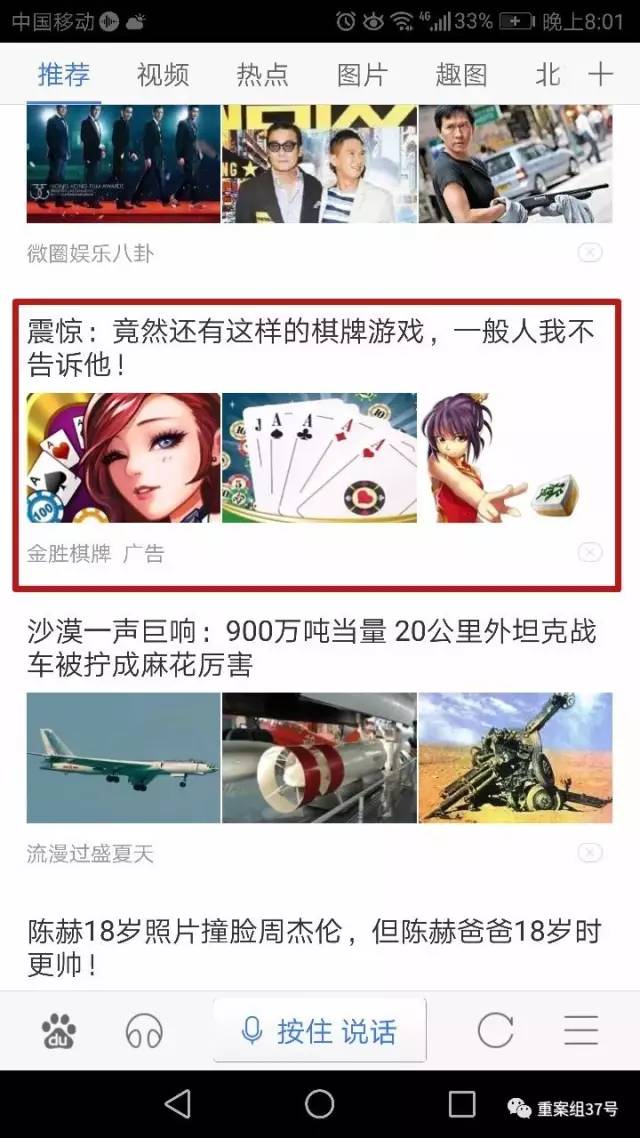Dismiss the 微圈娱乐八卦 article
The width and height of the screenshot is (640, 1138).
coord(590,253)
